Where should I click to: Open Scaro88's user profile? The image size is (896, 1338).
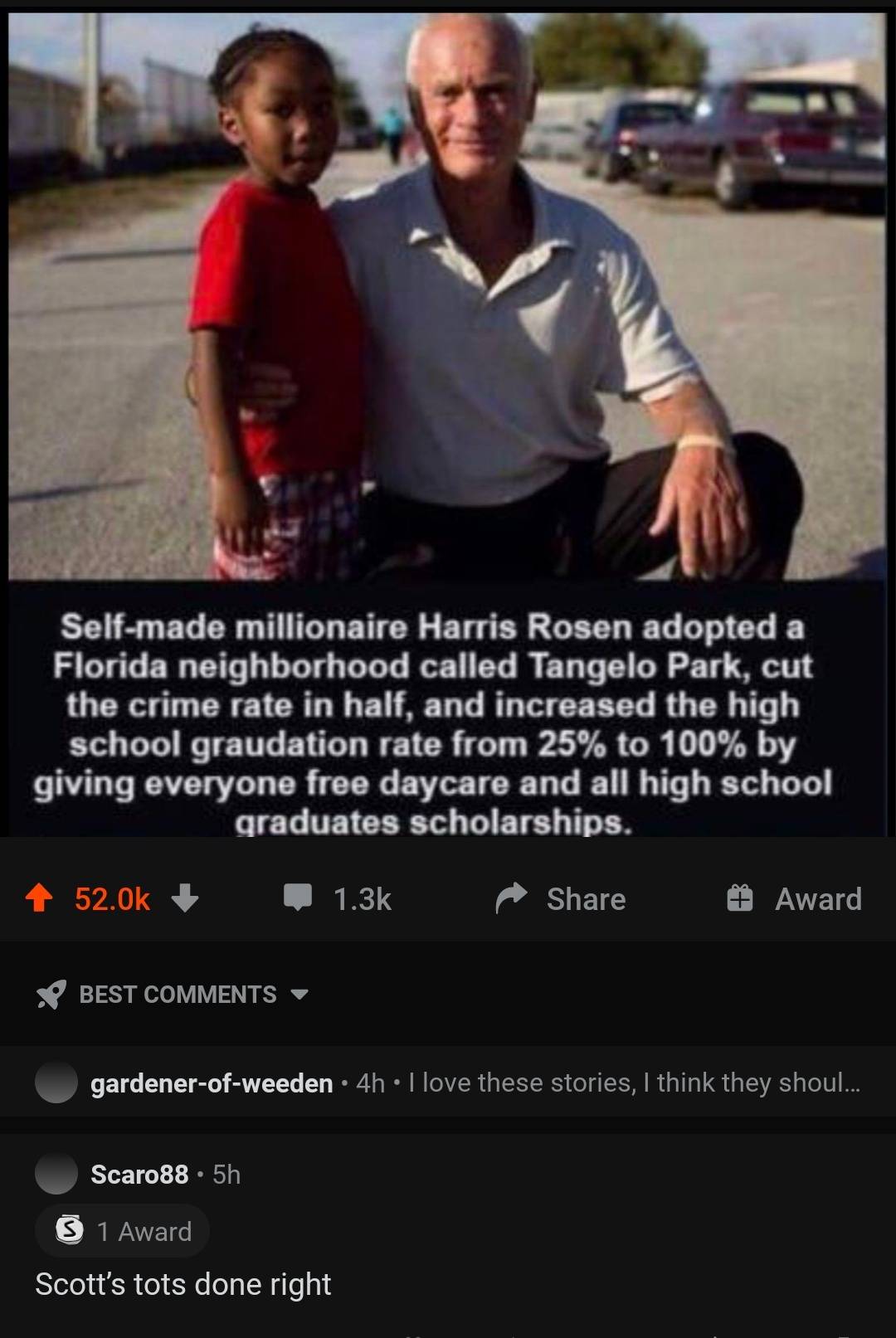click(x=139, y=1174)
